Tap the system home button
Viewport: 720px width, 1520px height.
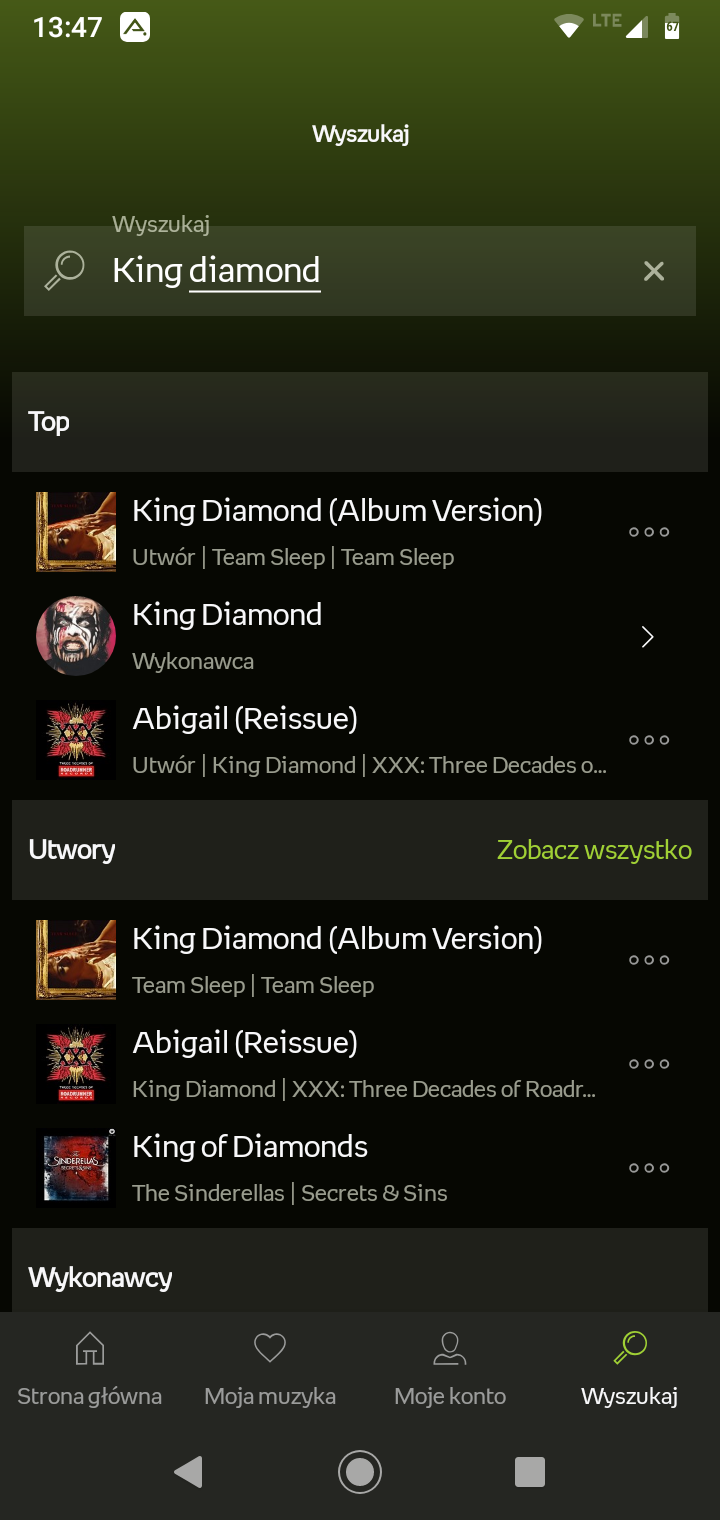point(360,1472)
